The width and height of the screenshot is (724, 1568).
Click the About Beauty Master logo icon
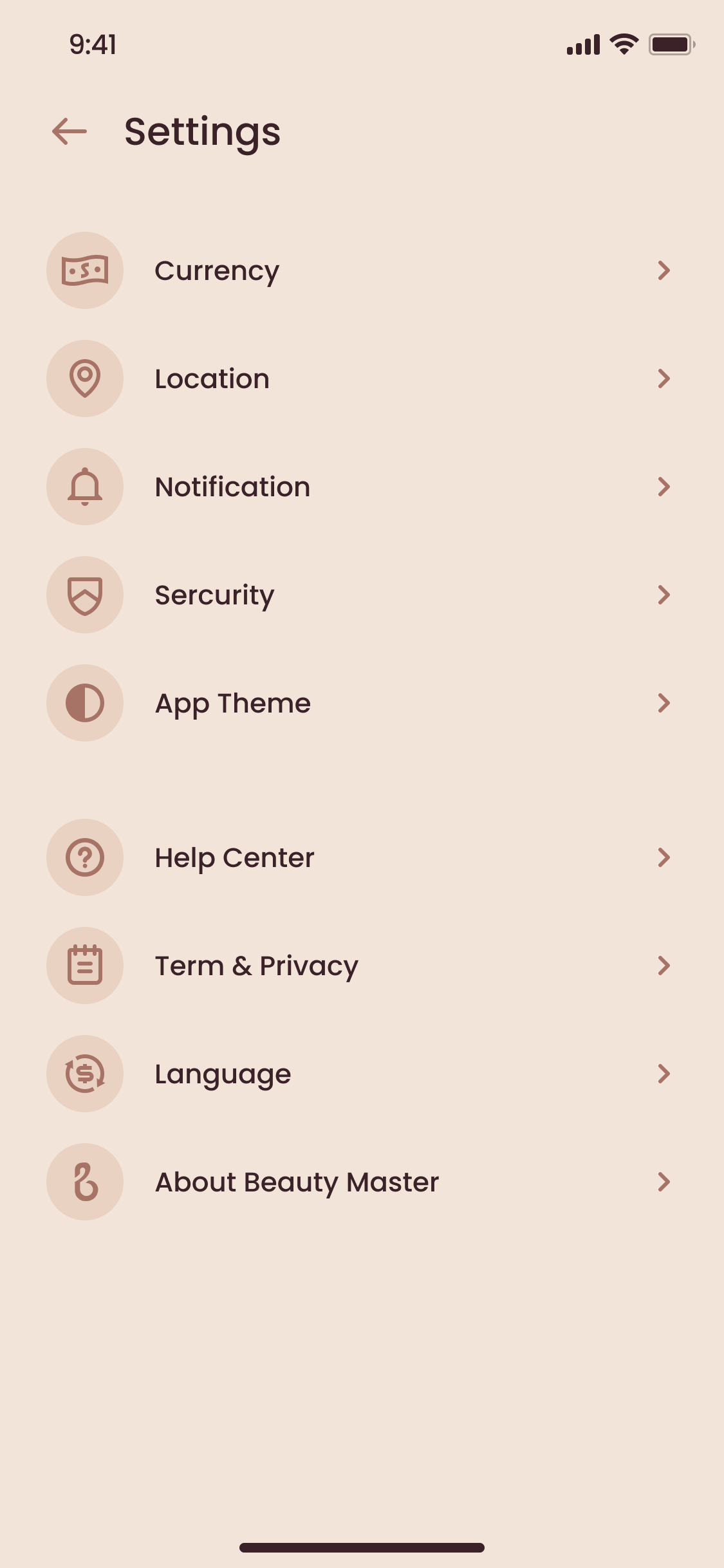coord(84,1181)
